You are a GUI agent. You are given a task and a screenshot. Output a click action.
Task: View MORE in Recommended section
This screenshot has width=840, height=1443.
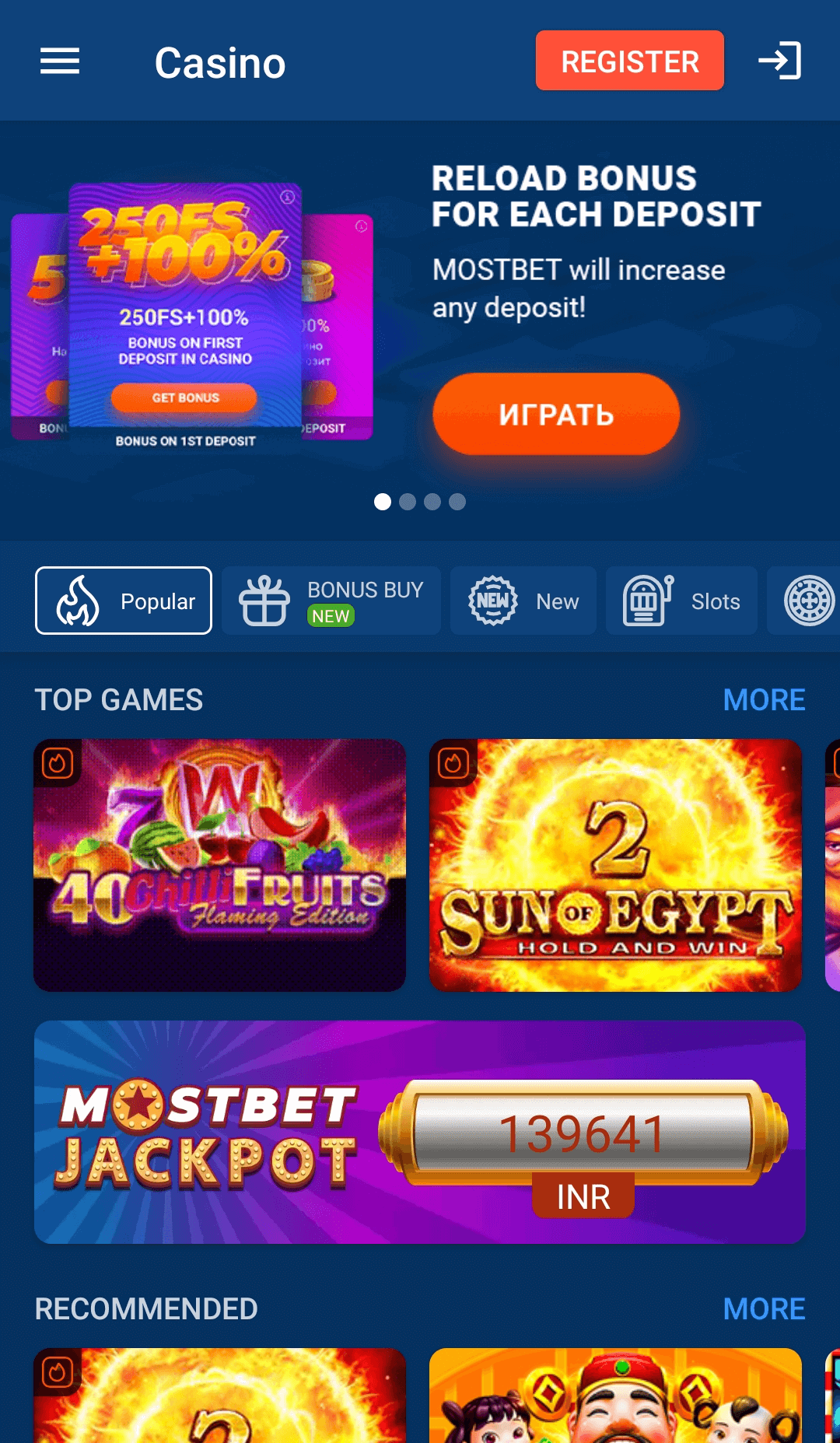pyautogui.click(x=764, y=1309)
